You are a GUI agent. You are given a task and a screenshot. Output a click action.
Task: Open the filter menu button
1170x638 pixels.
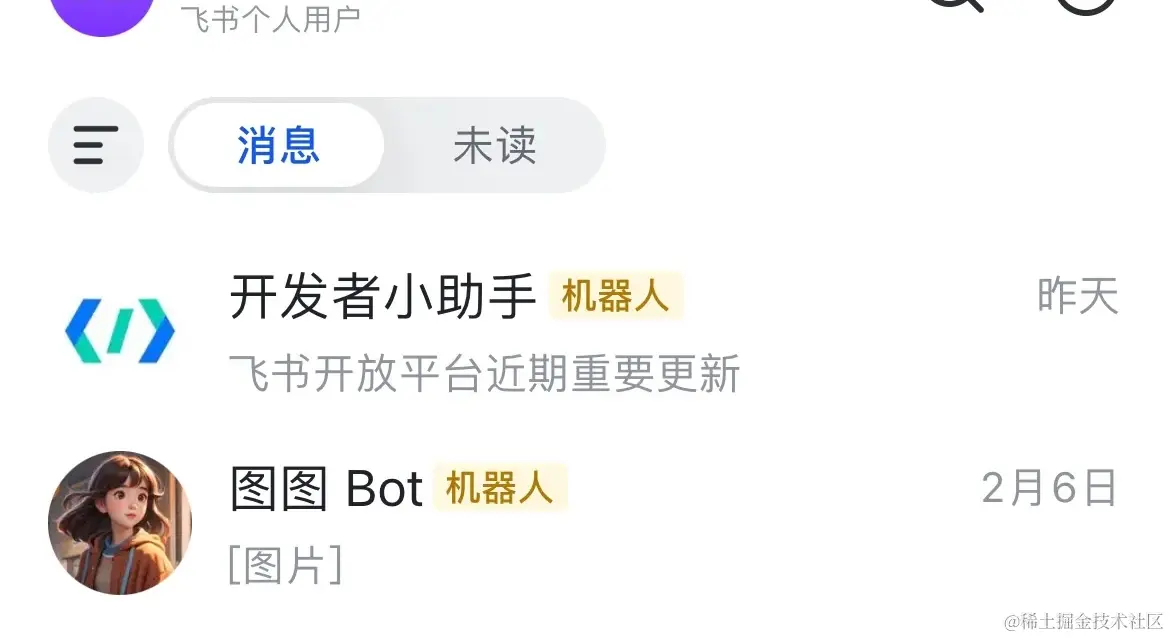coord(96,145)
